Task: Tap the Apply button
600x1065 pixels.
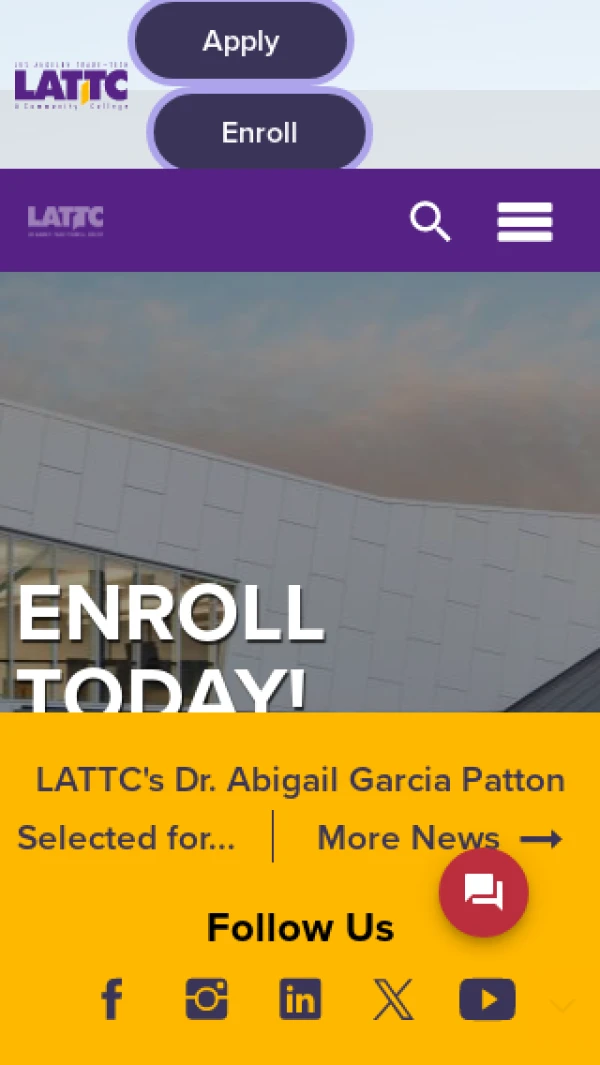Action: point(241,41)
